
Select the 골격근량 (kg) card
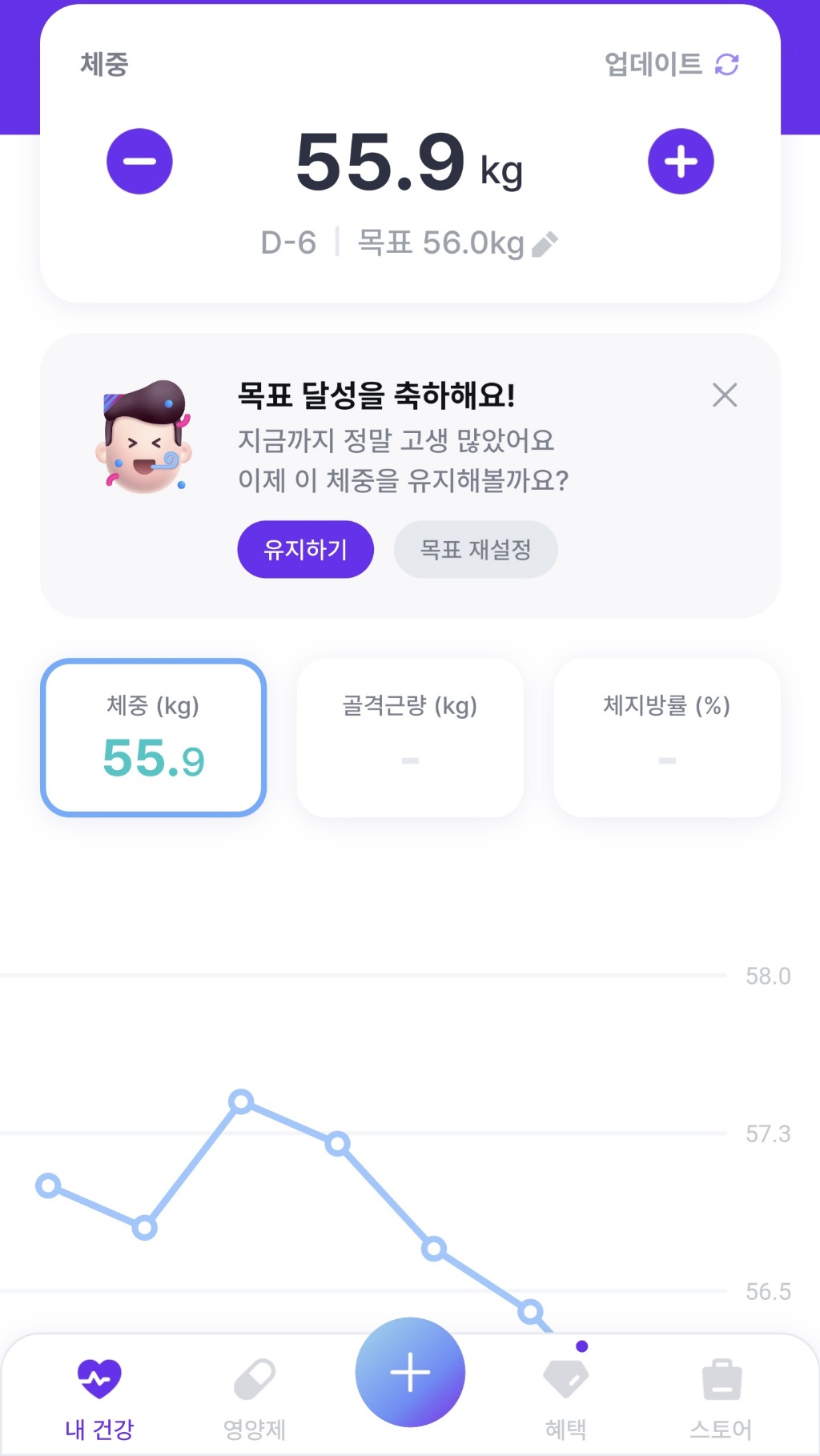410,737
